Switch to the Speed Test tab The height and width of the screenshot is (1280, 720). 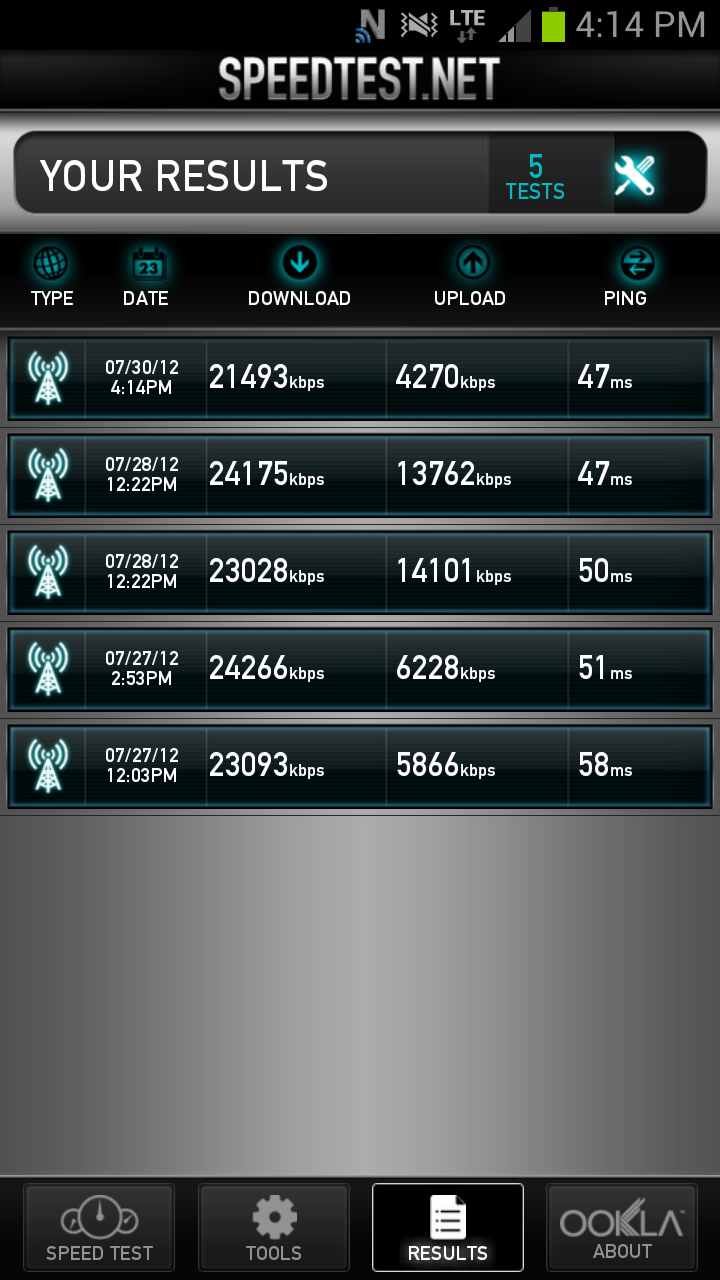(x=99, y=1228)
